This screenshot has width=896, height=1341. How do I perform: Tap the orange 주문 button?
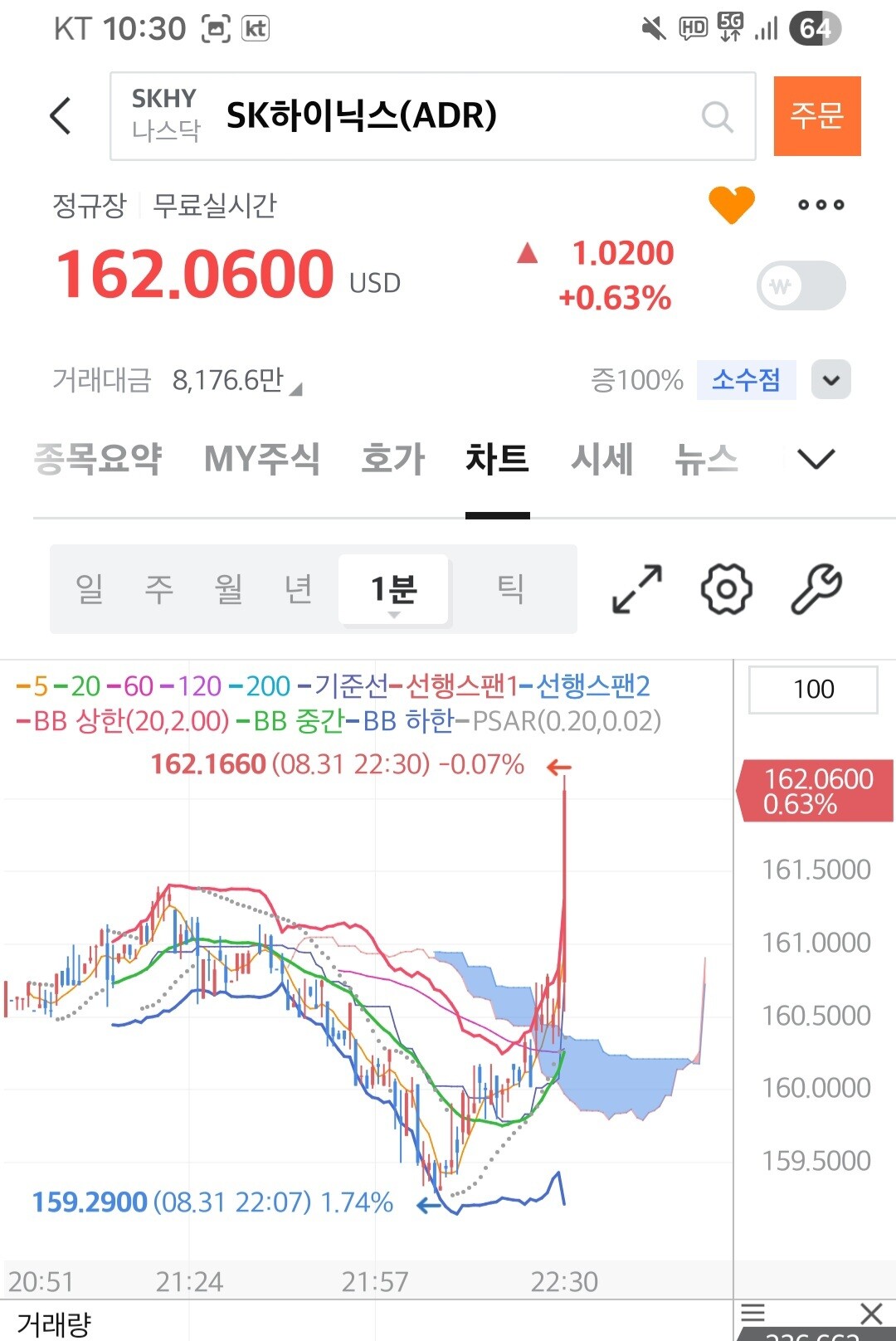tap(817, 116)
